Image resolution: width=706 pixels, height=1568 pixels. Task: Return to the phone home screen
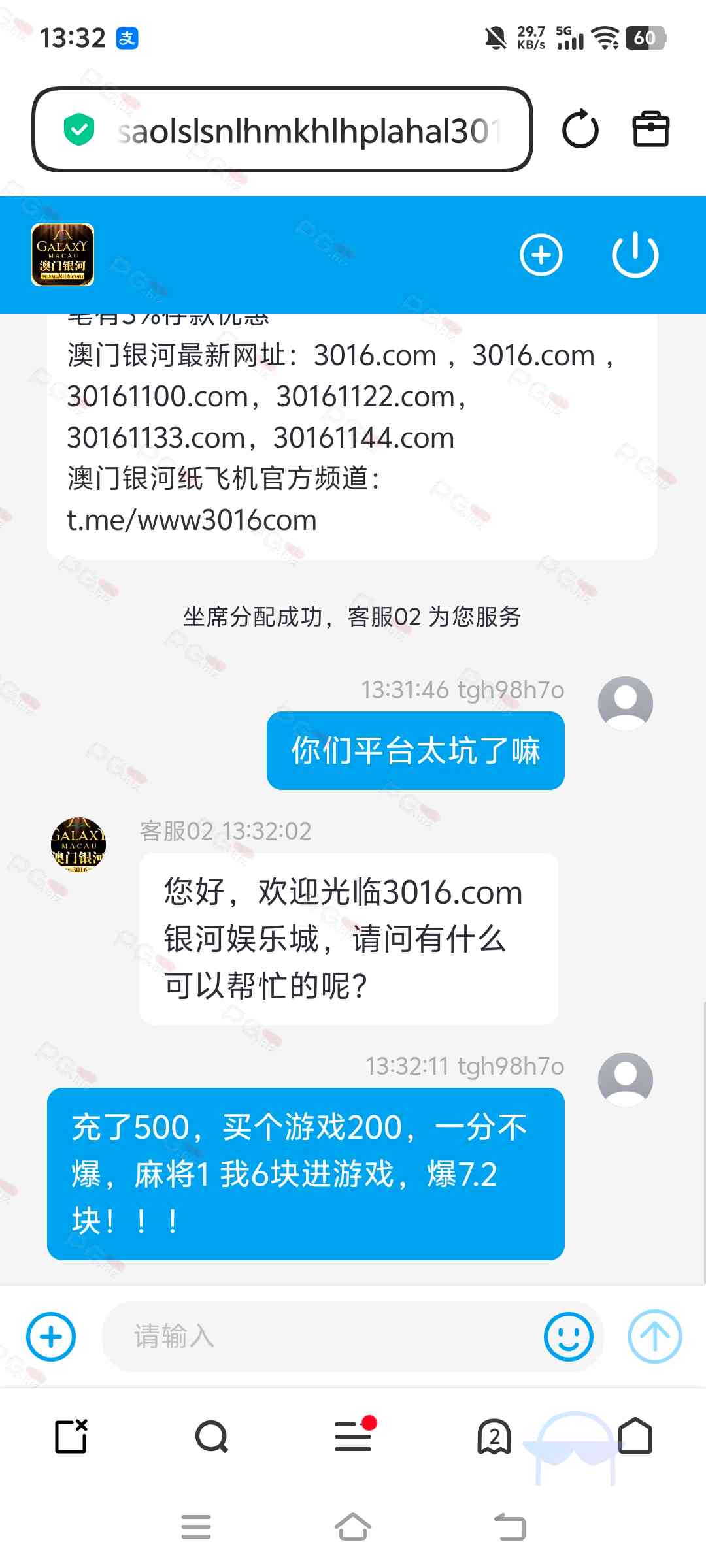pyautogui.click(x=353, y=1527)
